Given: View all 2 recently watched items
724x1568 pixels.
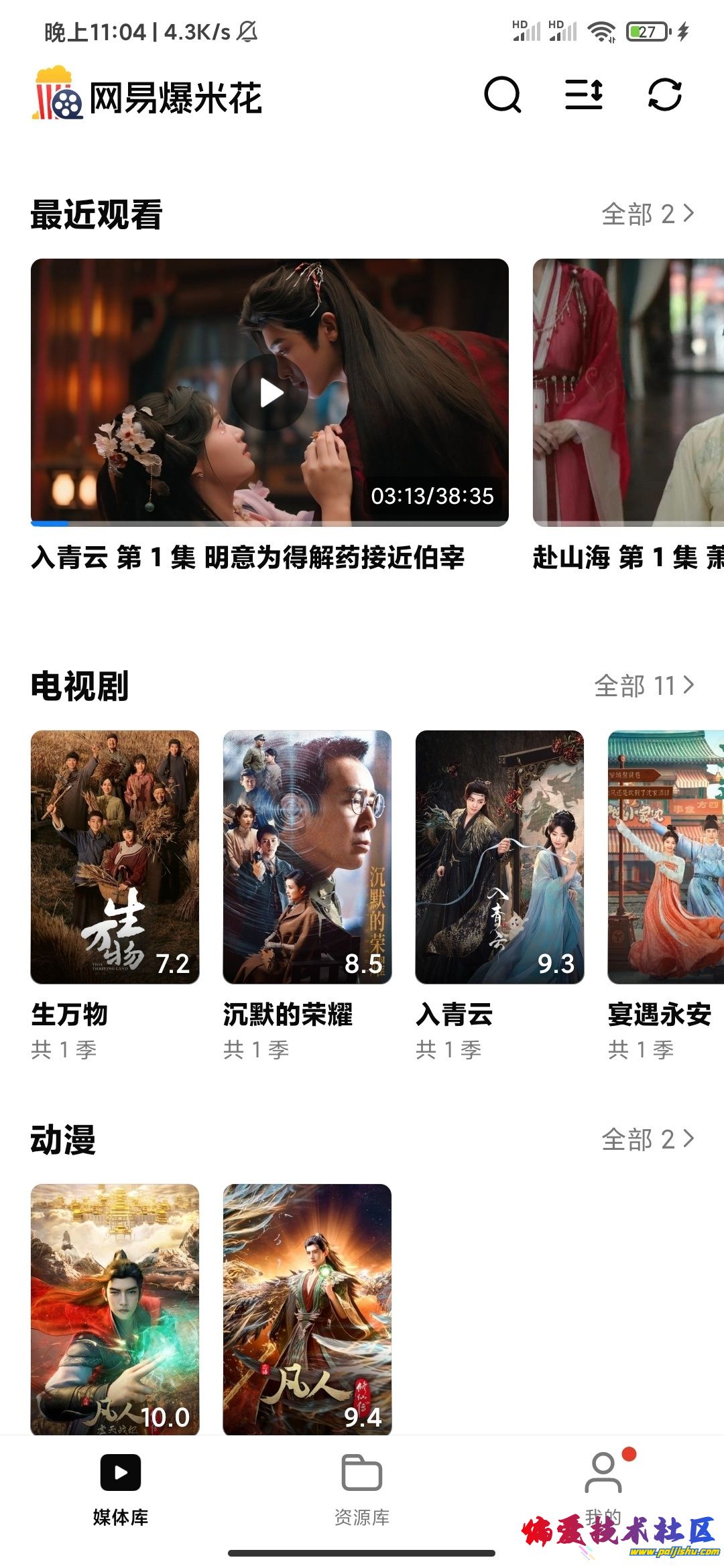Looking at the screenshot, I should [x=647, y=214].
